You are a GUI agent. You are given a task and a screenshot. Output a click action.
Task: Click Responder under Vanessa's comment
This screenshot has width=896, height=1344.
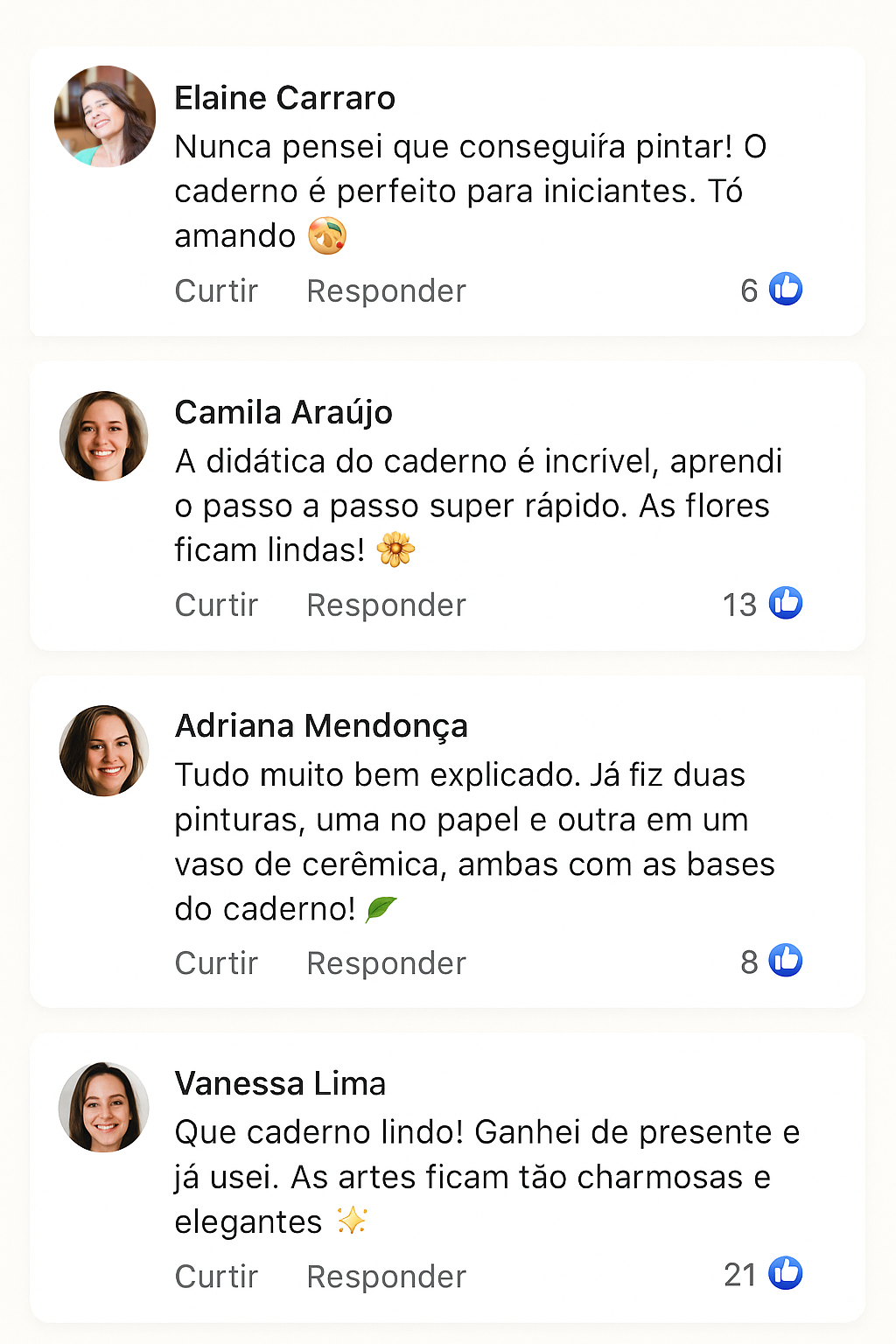pyautogui.click(x=386, y=1276)
